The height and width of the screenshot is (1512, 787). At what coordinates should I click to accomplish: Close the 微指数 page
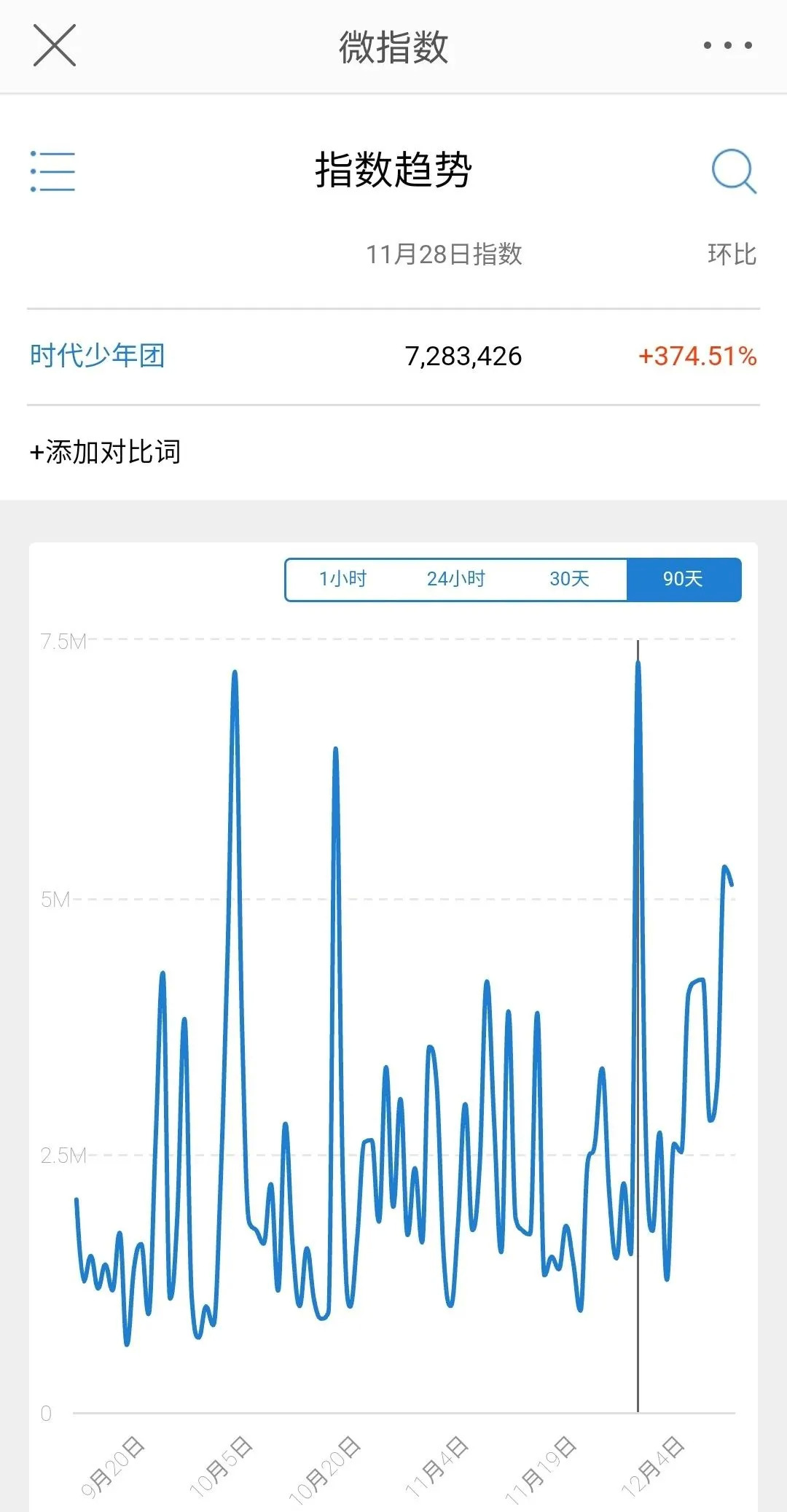pyautogui.click(x=55, y=45)
